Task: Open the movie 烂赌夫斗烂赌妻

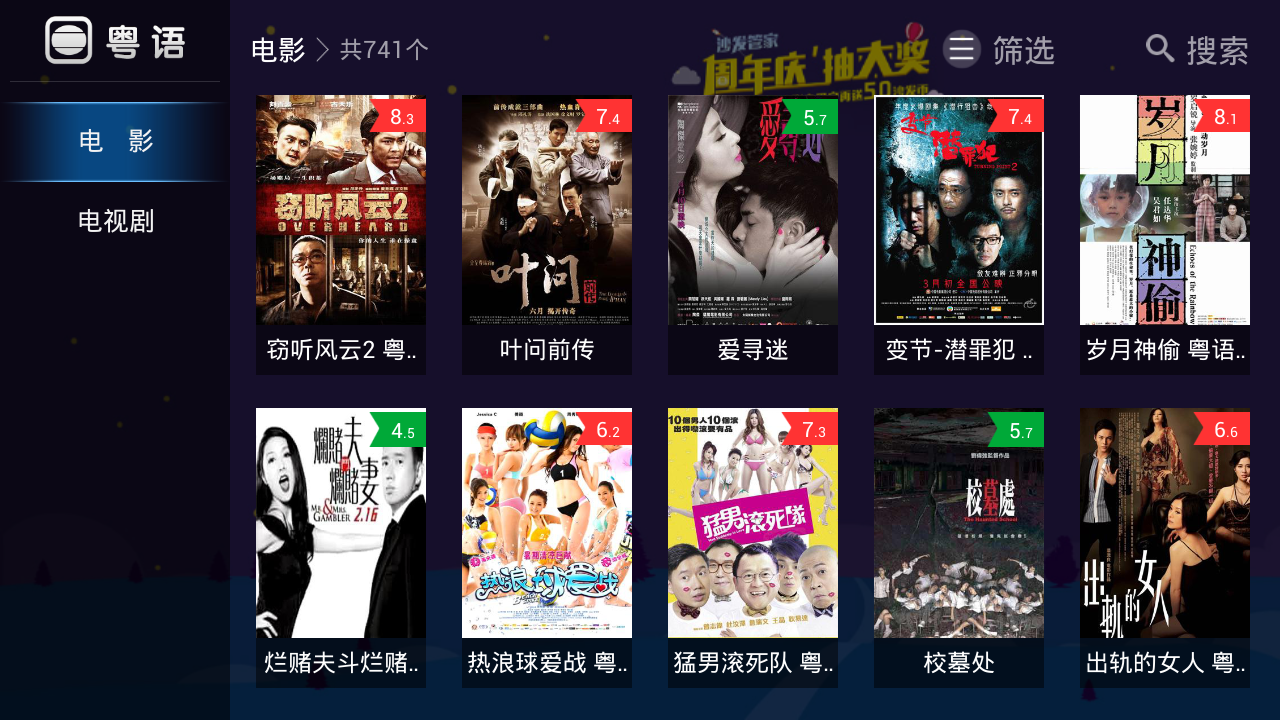Action: [341, 524]
